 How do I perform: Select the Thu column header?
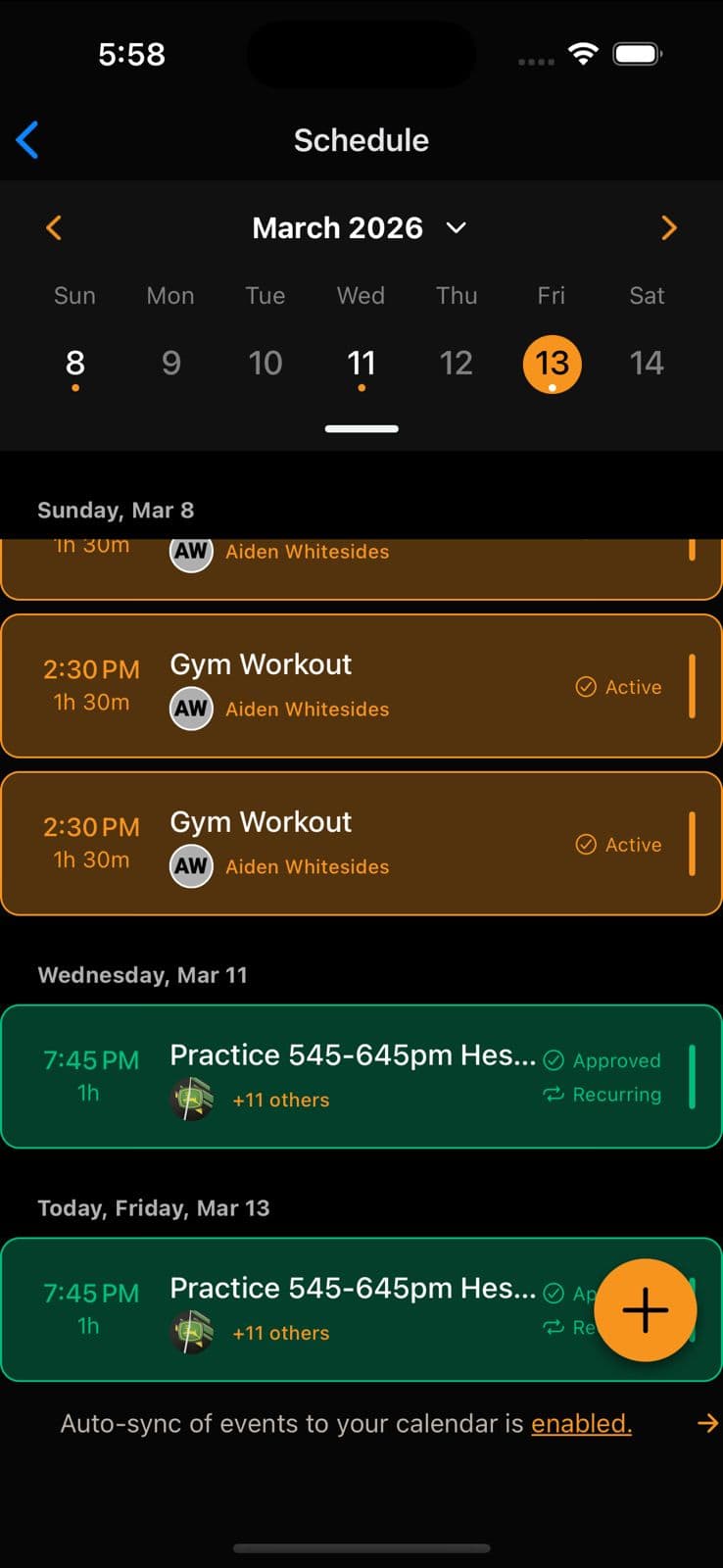(x=456, y=295)
